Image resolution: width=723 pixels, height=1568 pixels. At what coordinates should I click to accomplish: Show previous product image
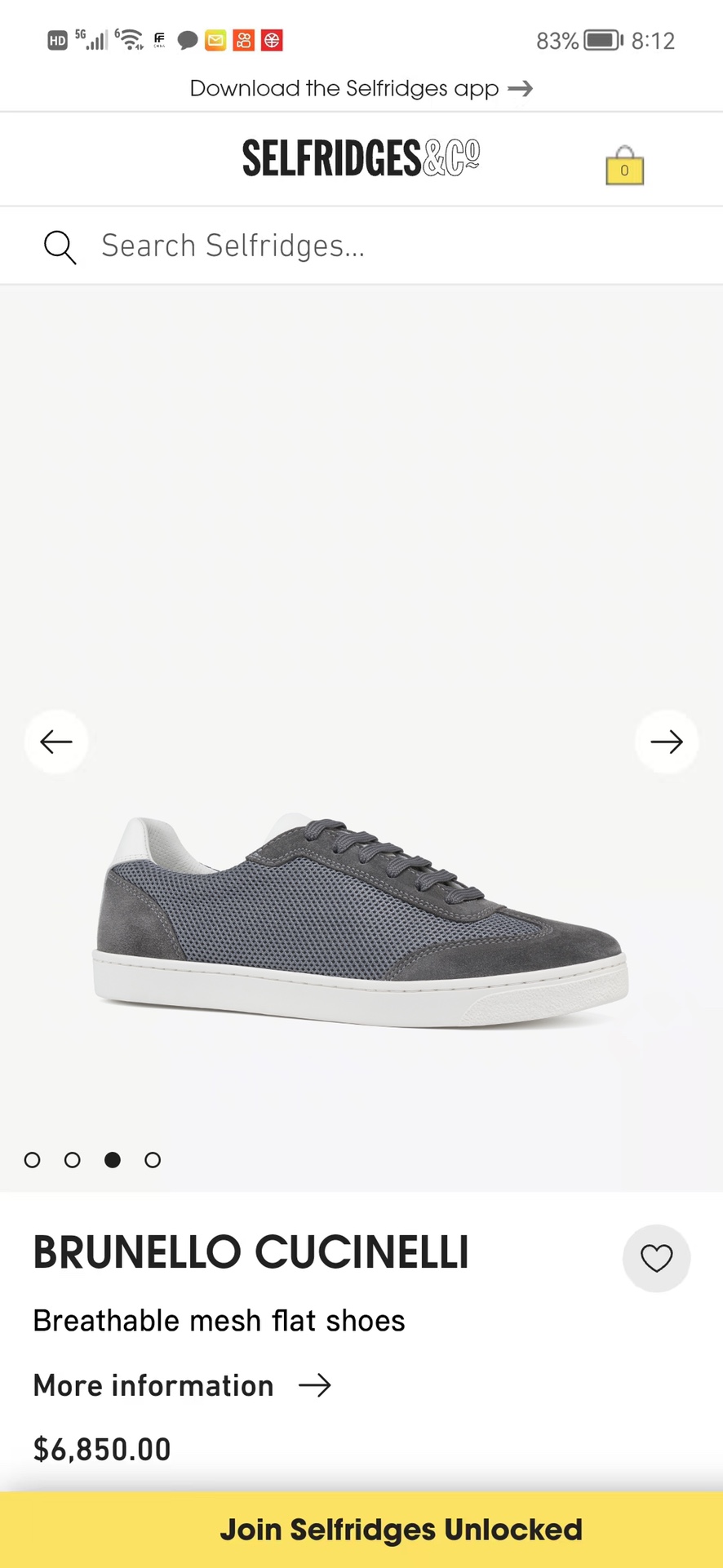(56, 742)
